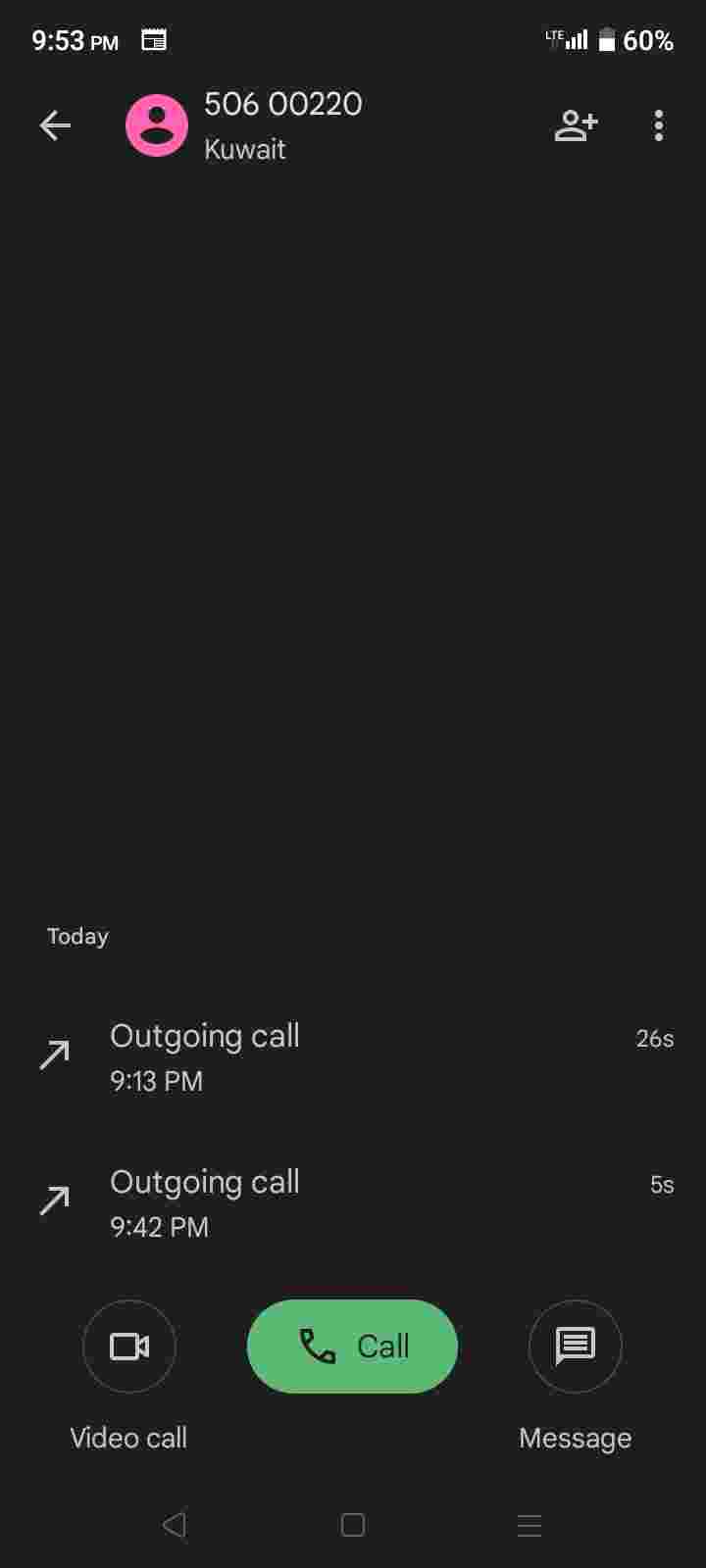Add 506 00220 to contacts
The width and height of the screenshot is (706, 1568).
pos(576,125)
